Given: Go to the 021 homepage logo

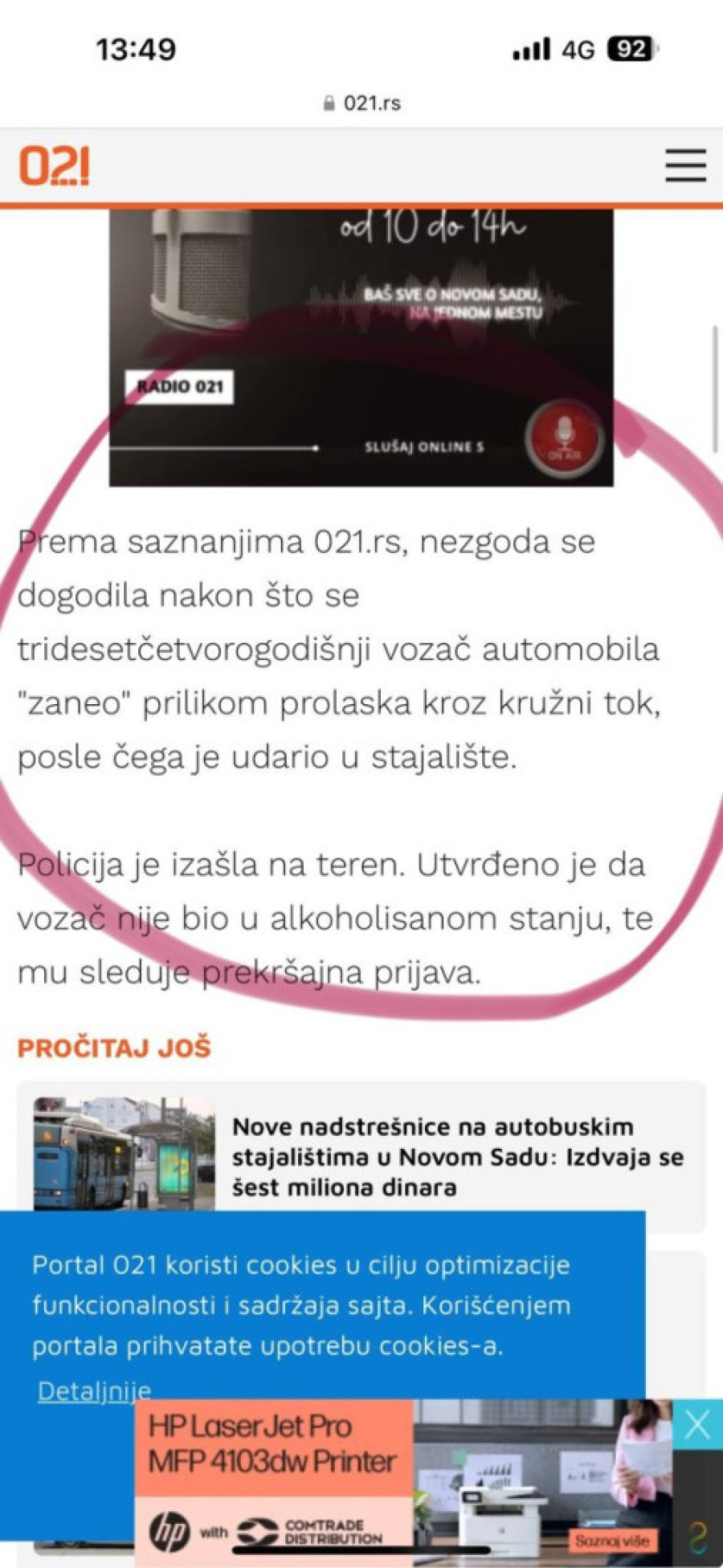Looking at the screenshot, I should tap(55, 167).
